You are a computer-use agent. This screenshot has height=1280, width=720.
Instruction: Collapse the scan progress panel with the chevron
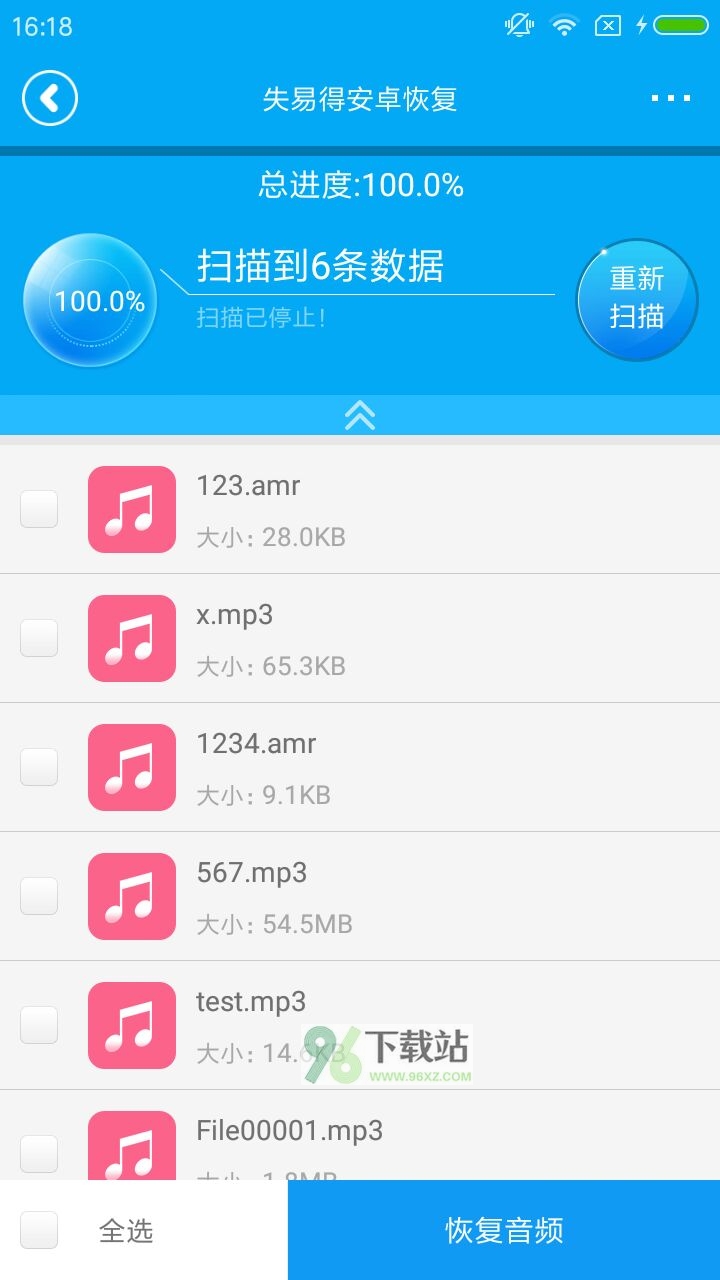pyautogui.click(x=359, y=414)
